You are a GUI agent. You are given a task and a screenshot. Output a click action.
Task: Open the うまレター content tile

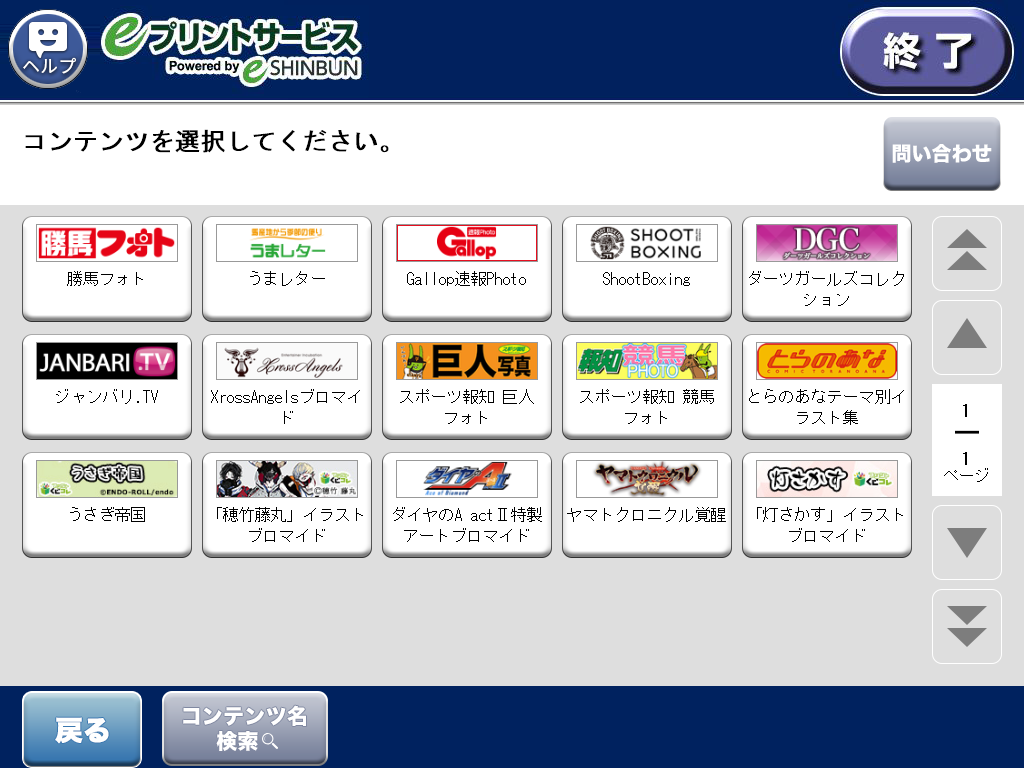click(287, 265)
